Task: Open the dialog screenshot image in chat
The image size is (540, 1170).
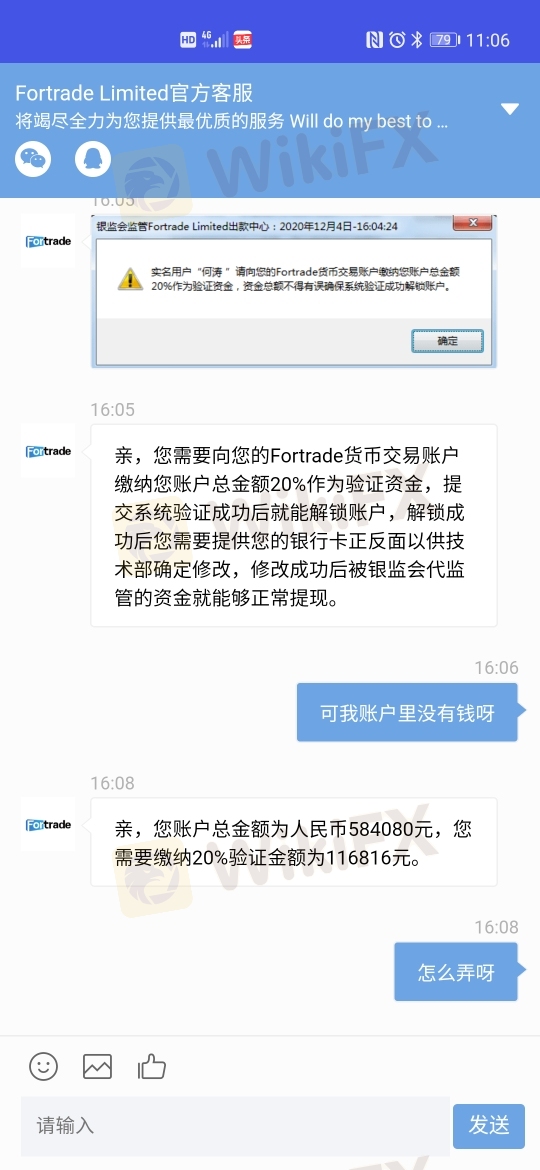Action: 294,291
